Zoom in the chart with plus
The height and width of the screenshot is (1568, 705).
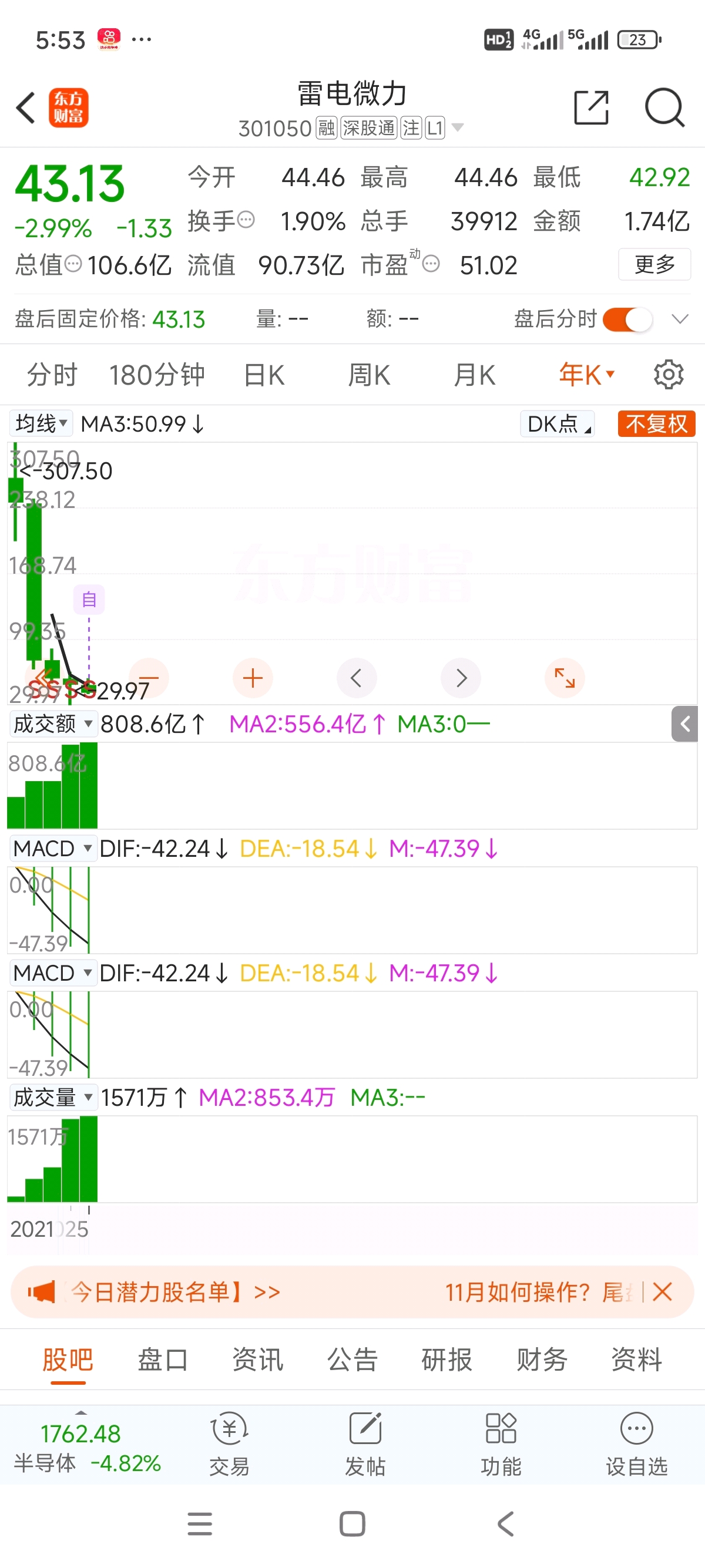pyautogui.click(x=253, y=678)
